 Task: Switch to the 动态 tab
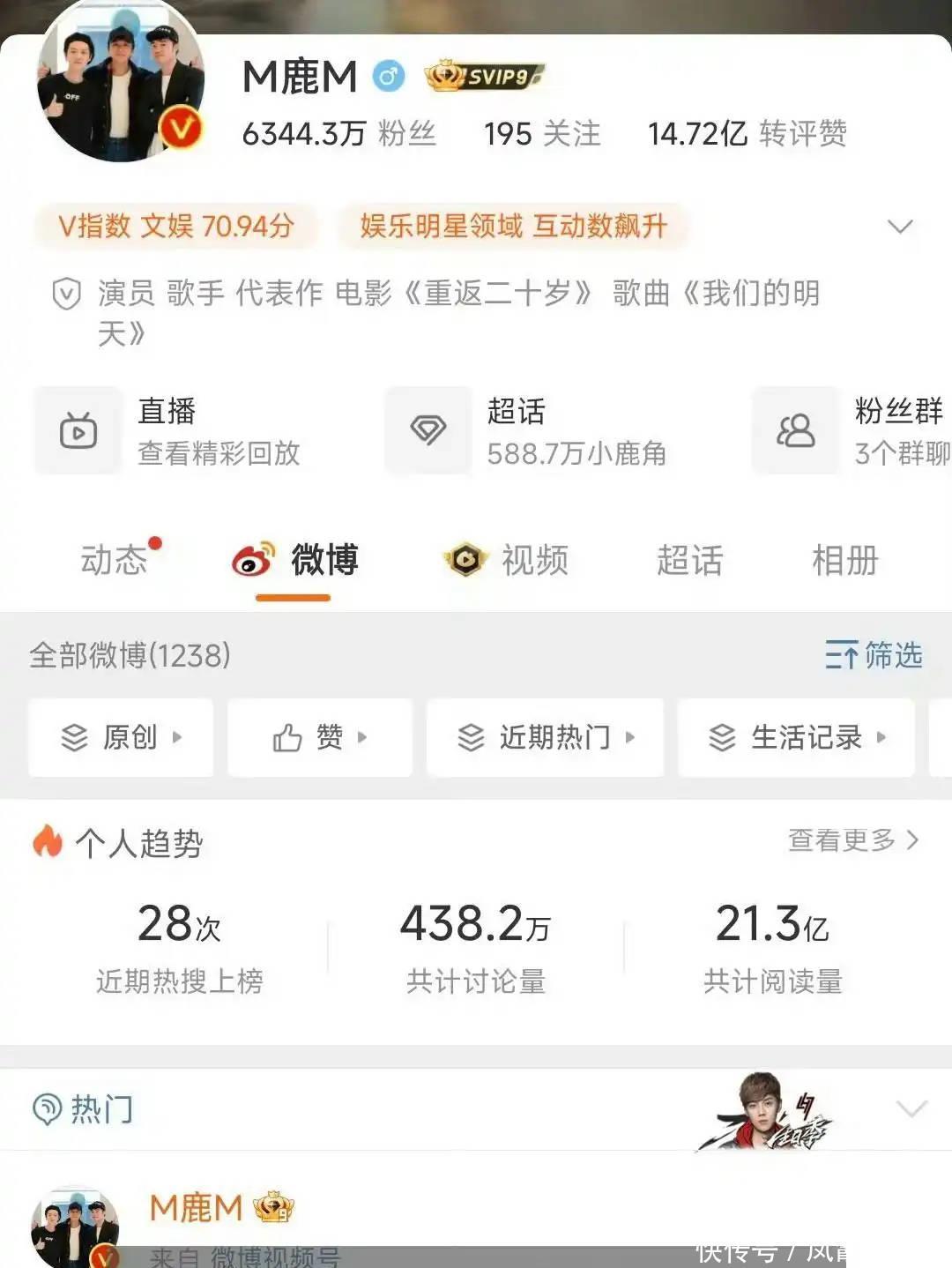tap(115, 560)
